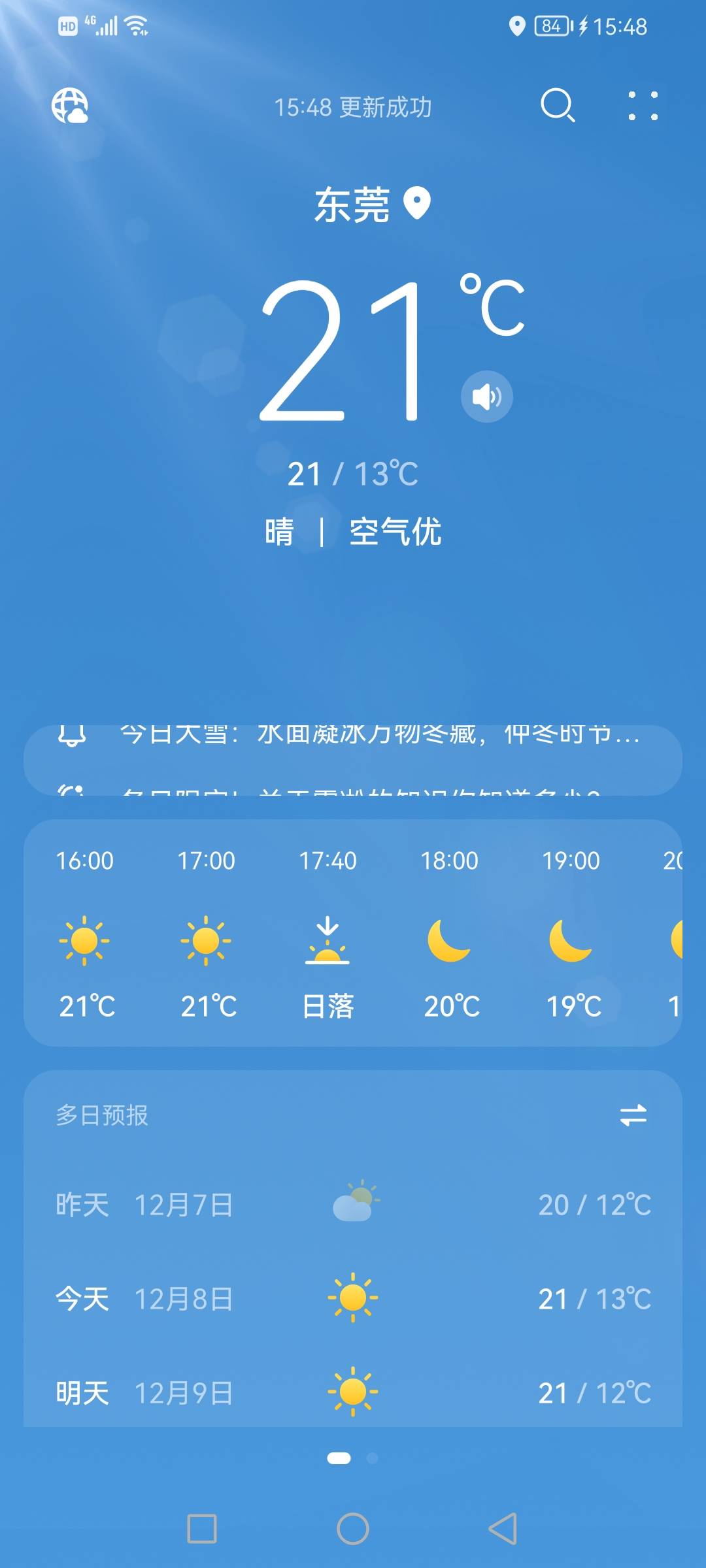Open tomorrow's forecast for 12月9日

click(x=353, y=1393)
